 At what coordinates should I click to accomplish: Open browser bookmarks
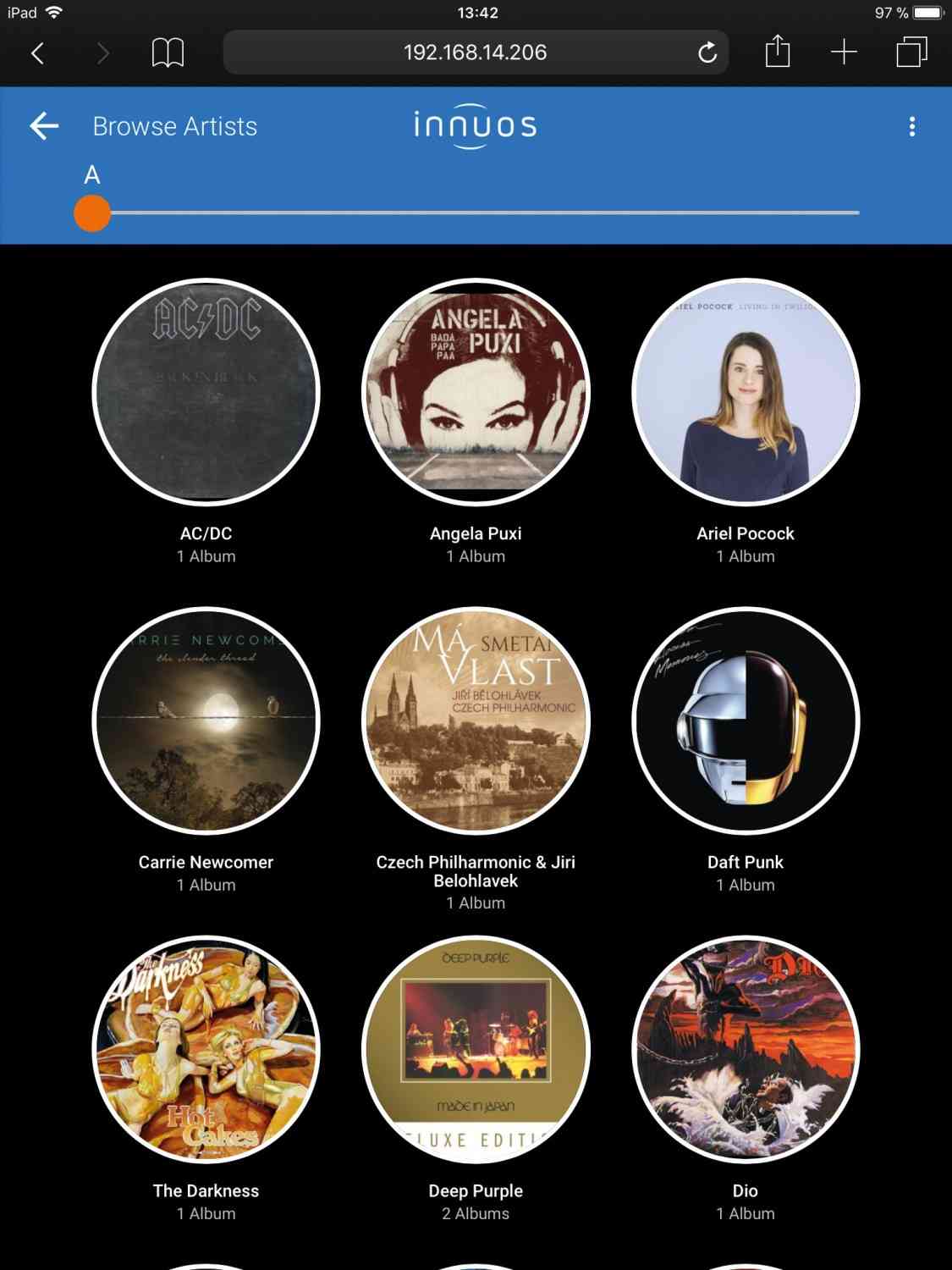[x=168, y=52]
